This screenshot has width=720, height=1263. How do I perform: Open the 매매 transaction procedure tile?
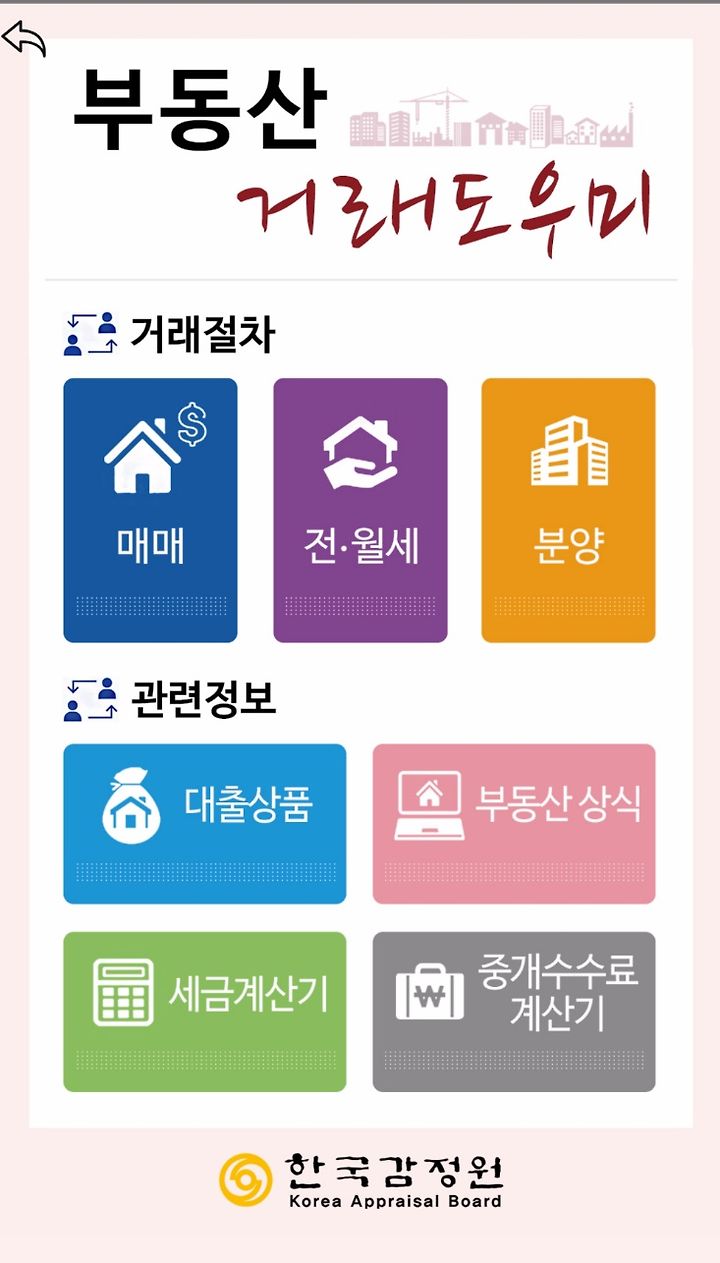point(150,510)
